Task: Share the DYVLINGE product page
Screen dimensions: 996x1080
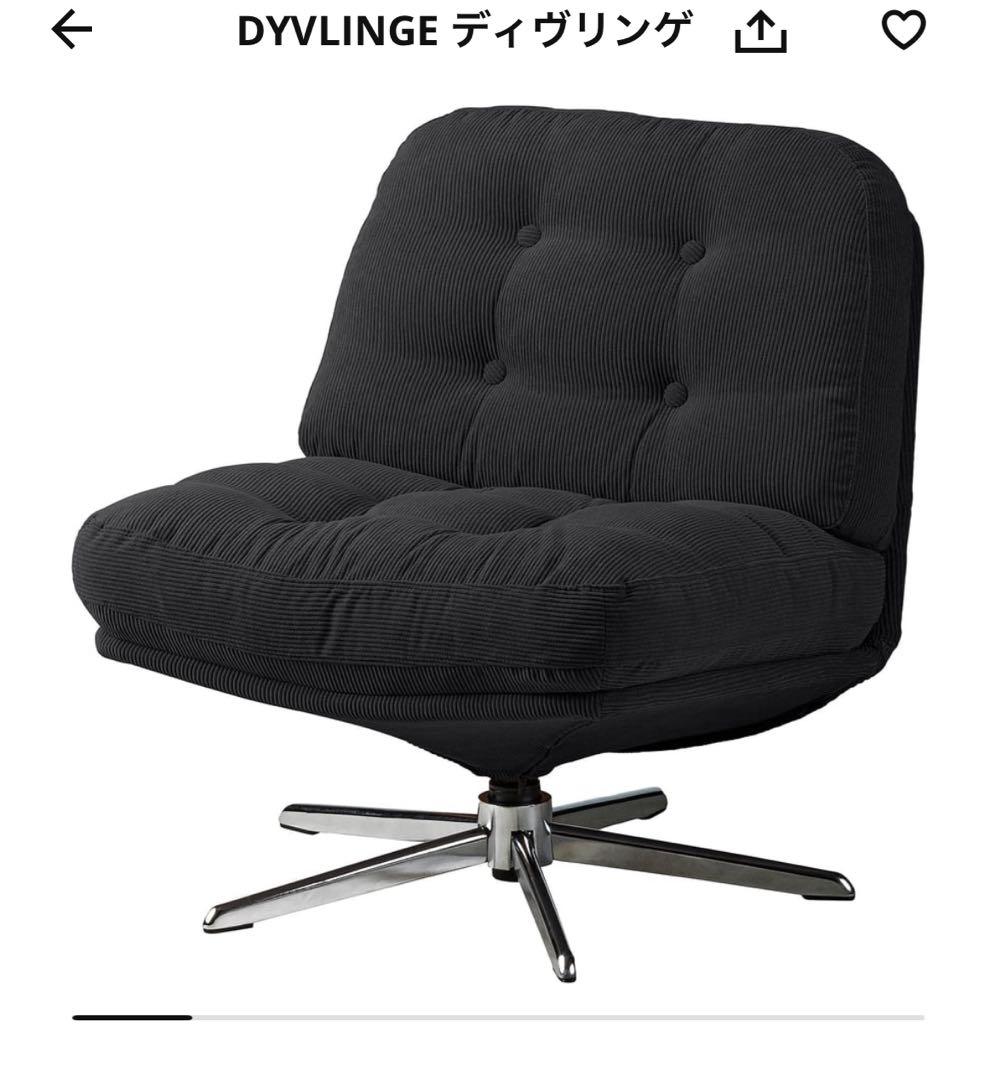Action: (x=761, y=35)
